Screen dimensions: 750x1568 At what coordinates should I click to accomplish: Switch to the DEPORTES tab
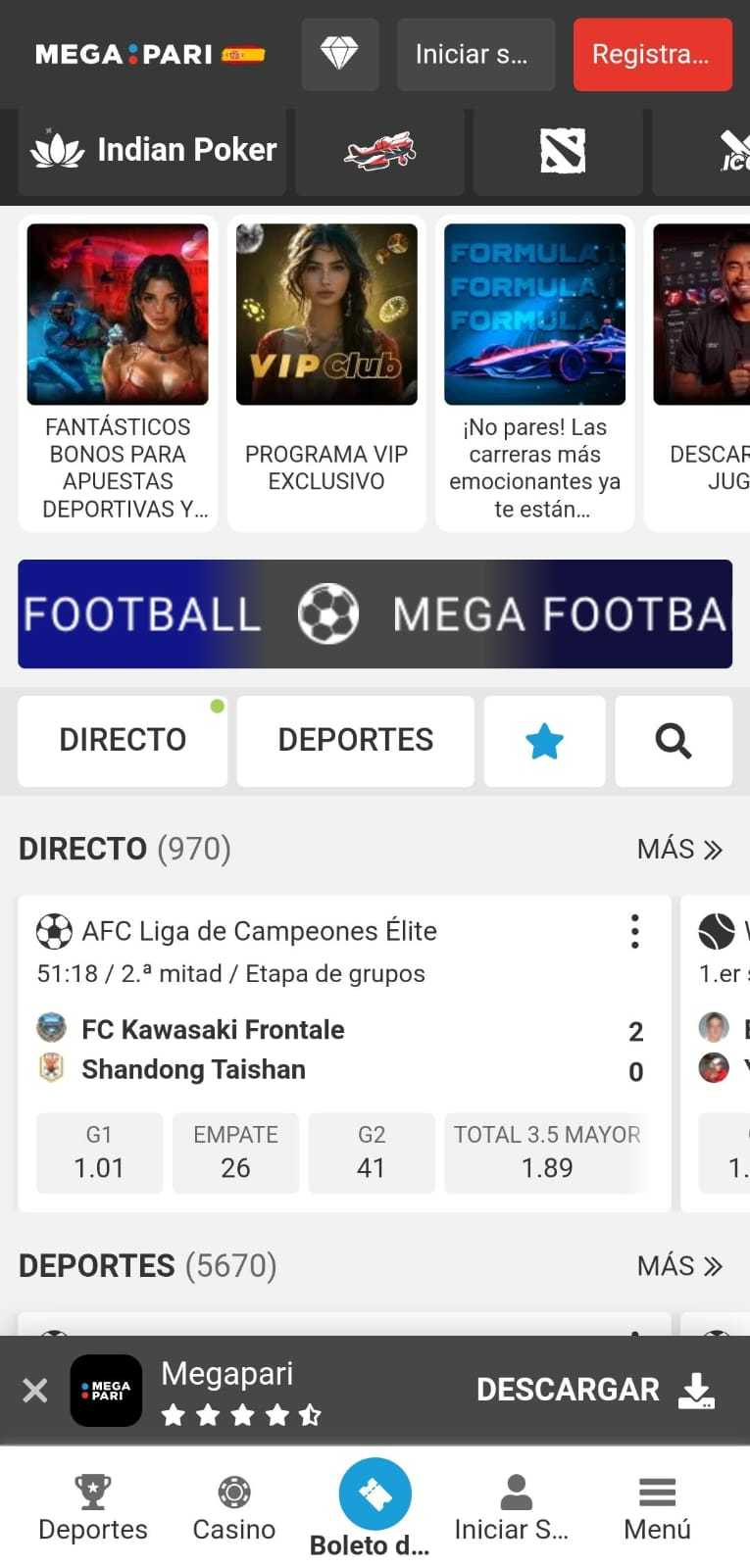(x=355, y=740)
